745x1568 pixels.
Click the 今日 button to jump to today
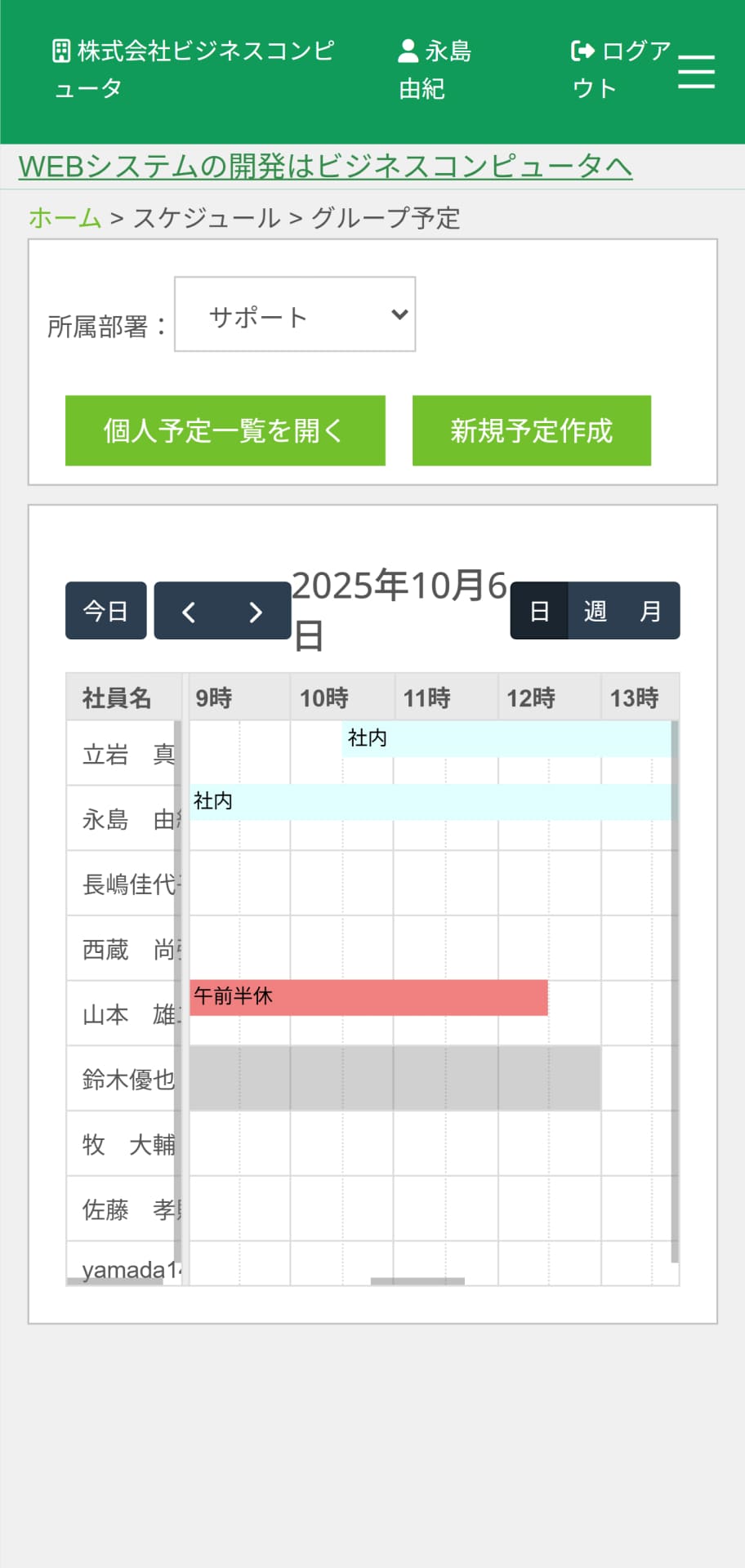click(105, 609)
